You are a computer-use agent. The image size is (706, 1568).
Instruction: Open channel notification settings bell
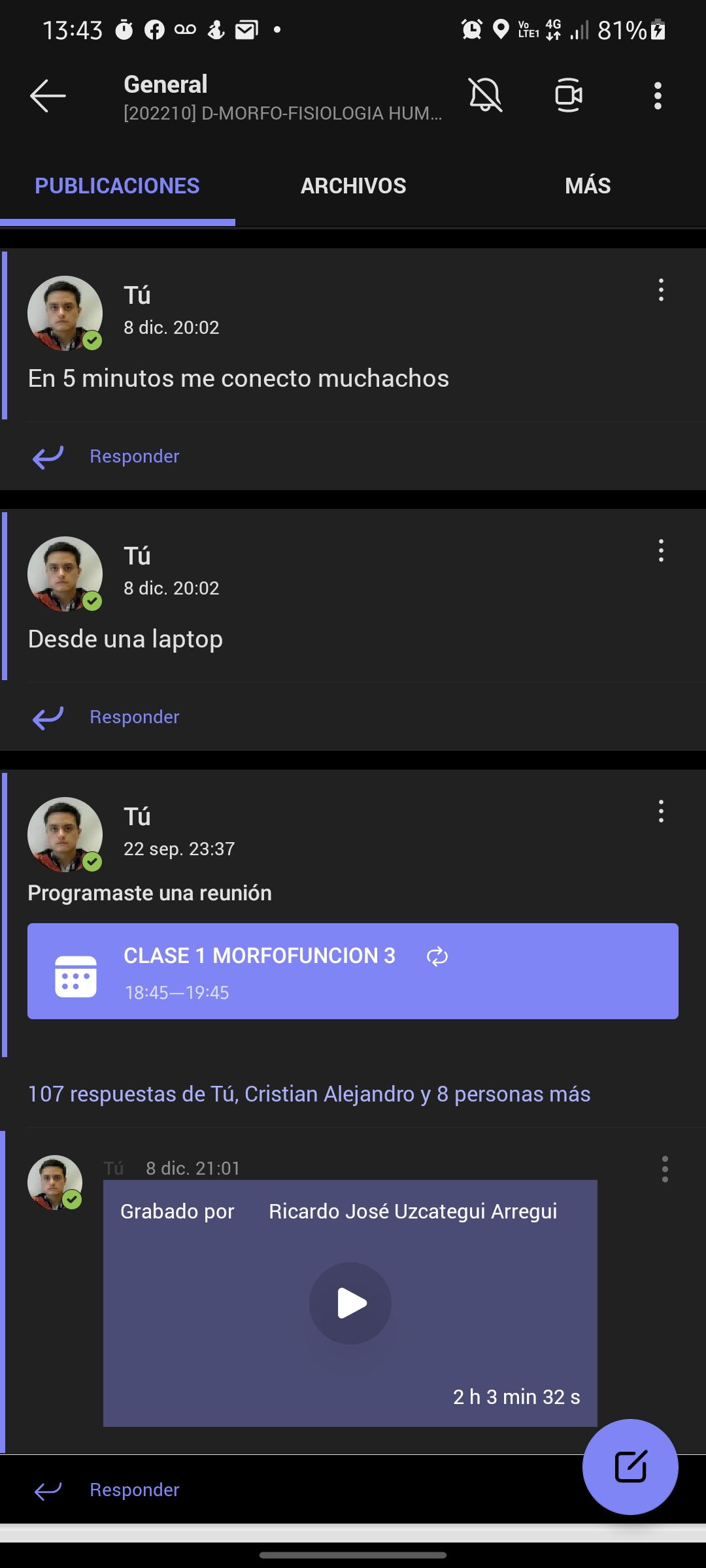(485, 95)
